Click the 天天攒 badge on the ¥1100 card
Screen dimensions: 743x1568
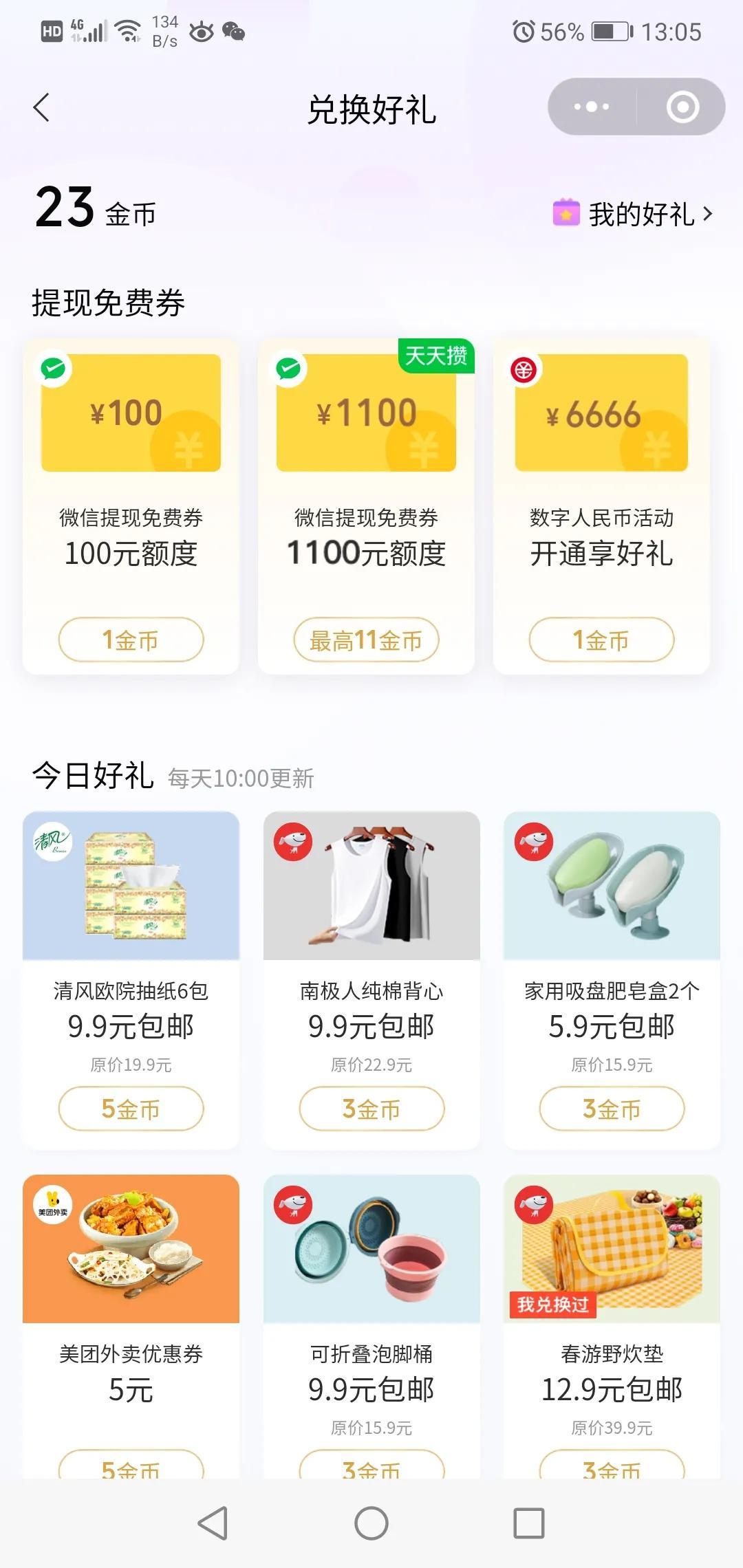(x=437, y=357)
